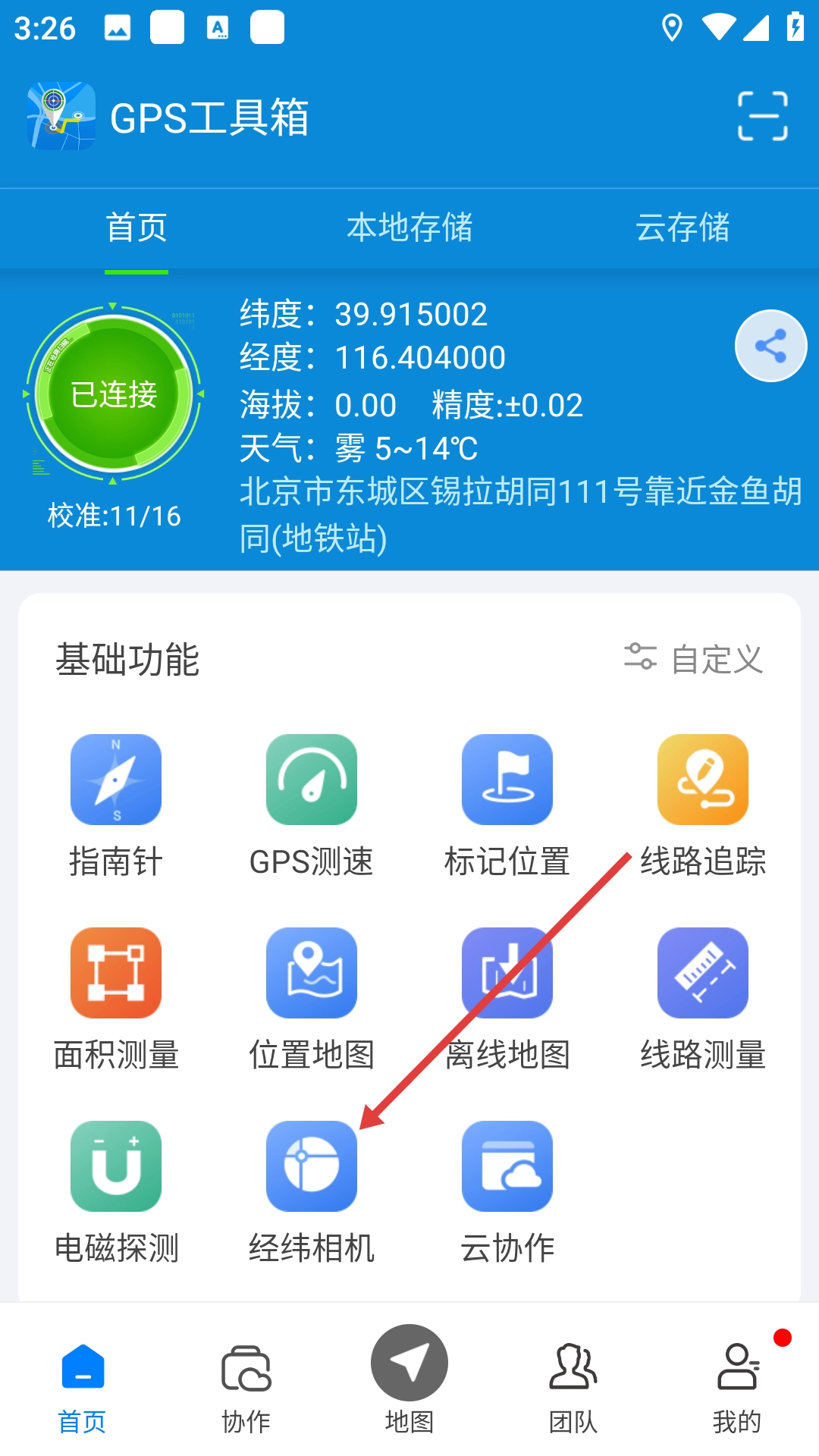This screenshot has height=1456, width=819.
Task: Open the 我的 profile tab
Action: click(x=737, y=1388)
